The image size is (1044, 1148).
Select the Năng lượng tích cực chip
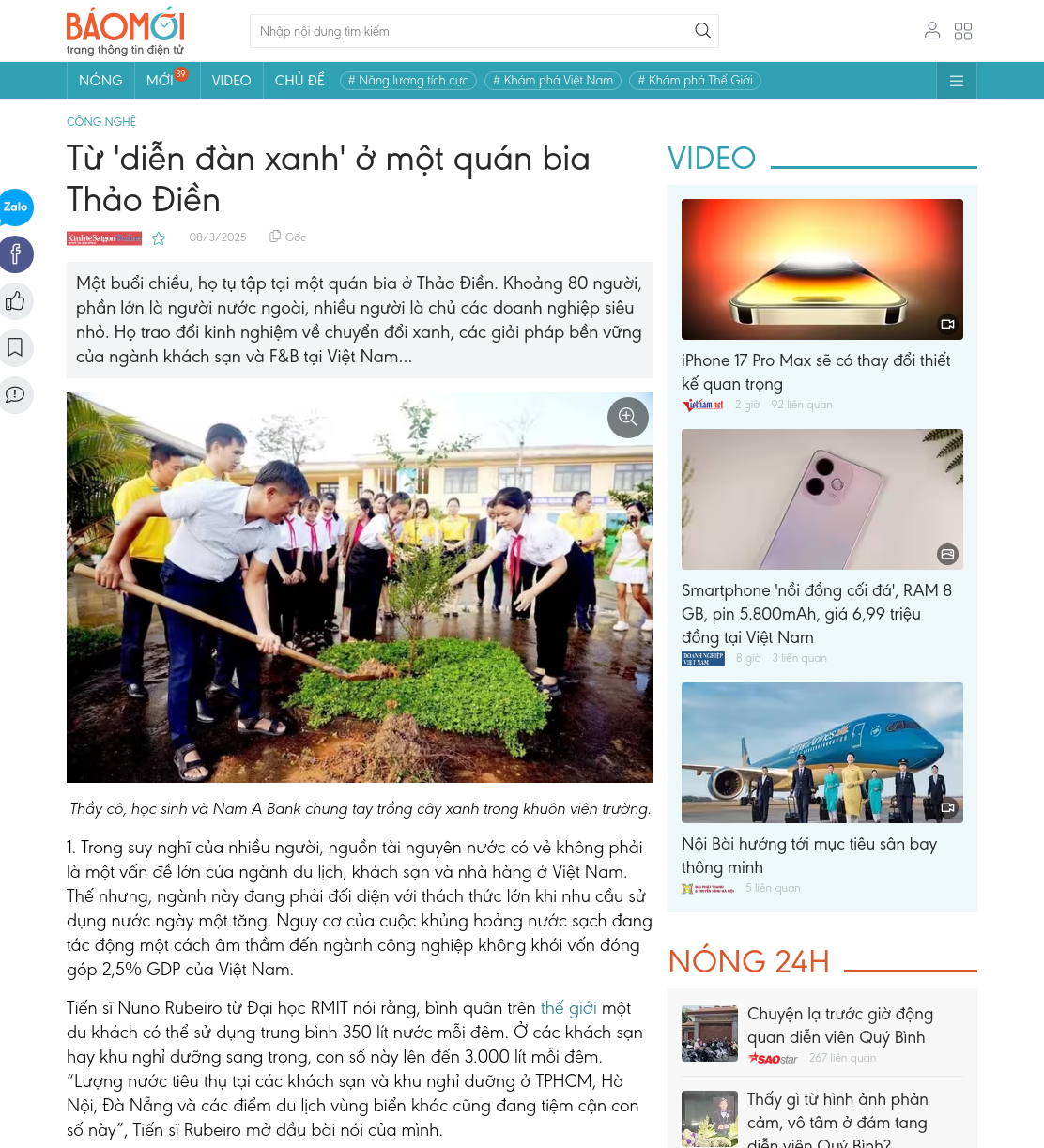(408, 81)
